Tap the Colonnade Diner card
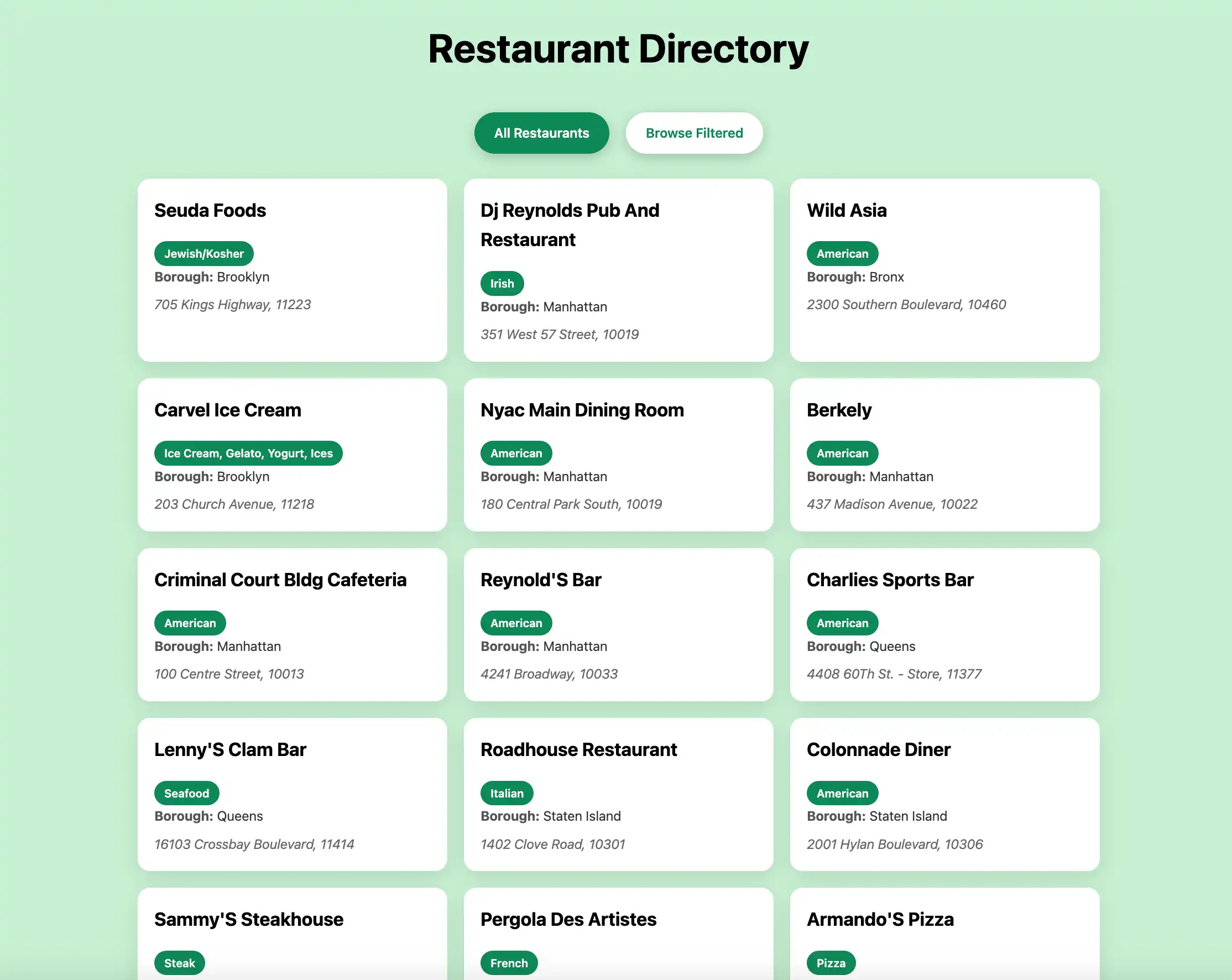Screen dimensions: 1232x980 pos(944,794)
